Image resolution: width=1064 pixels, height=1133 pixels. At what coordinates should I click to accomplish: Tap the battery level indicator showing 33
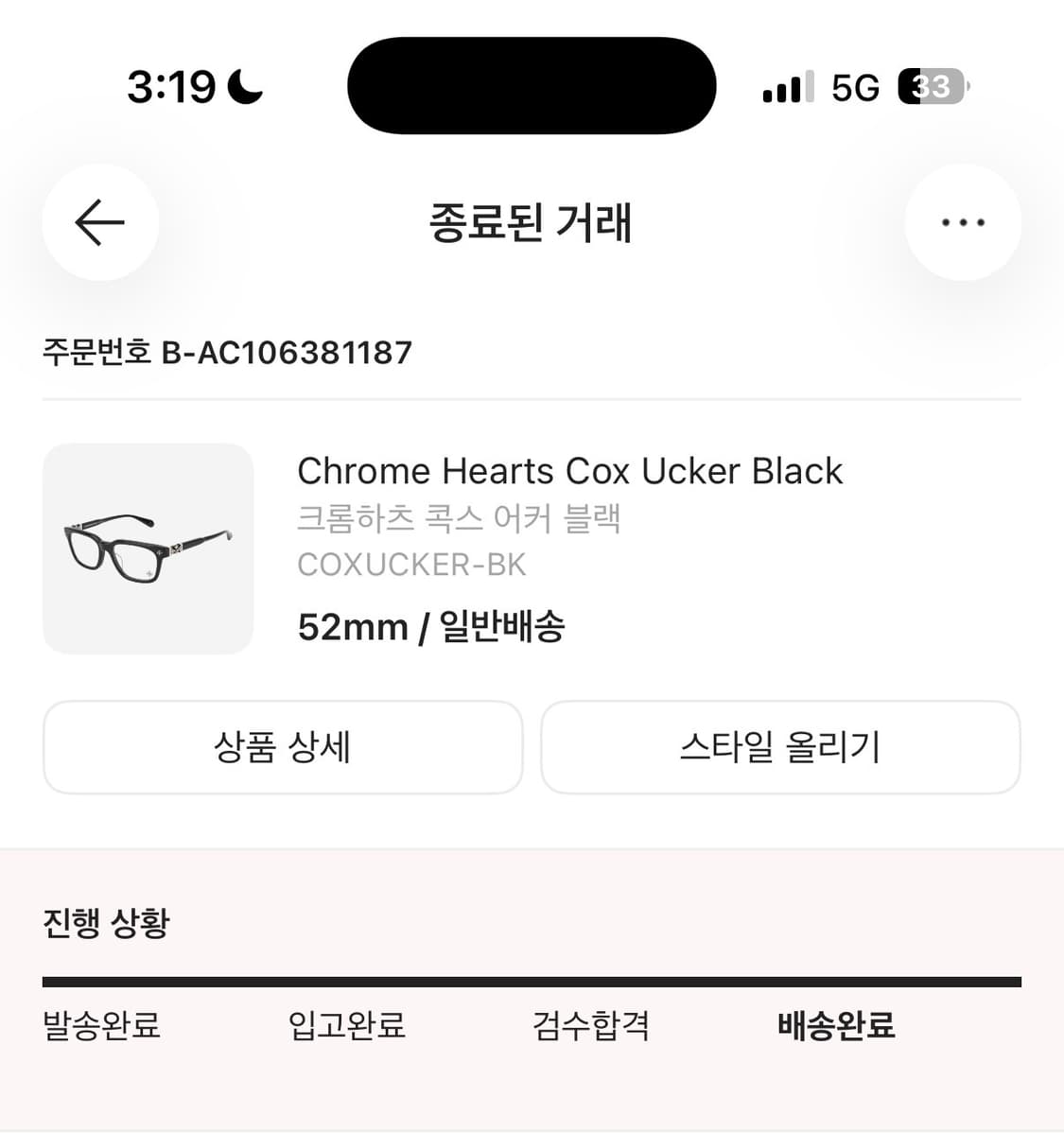tap(931, 87)
